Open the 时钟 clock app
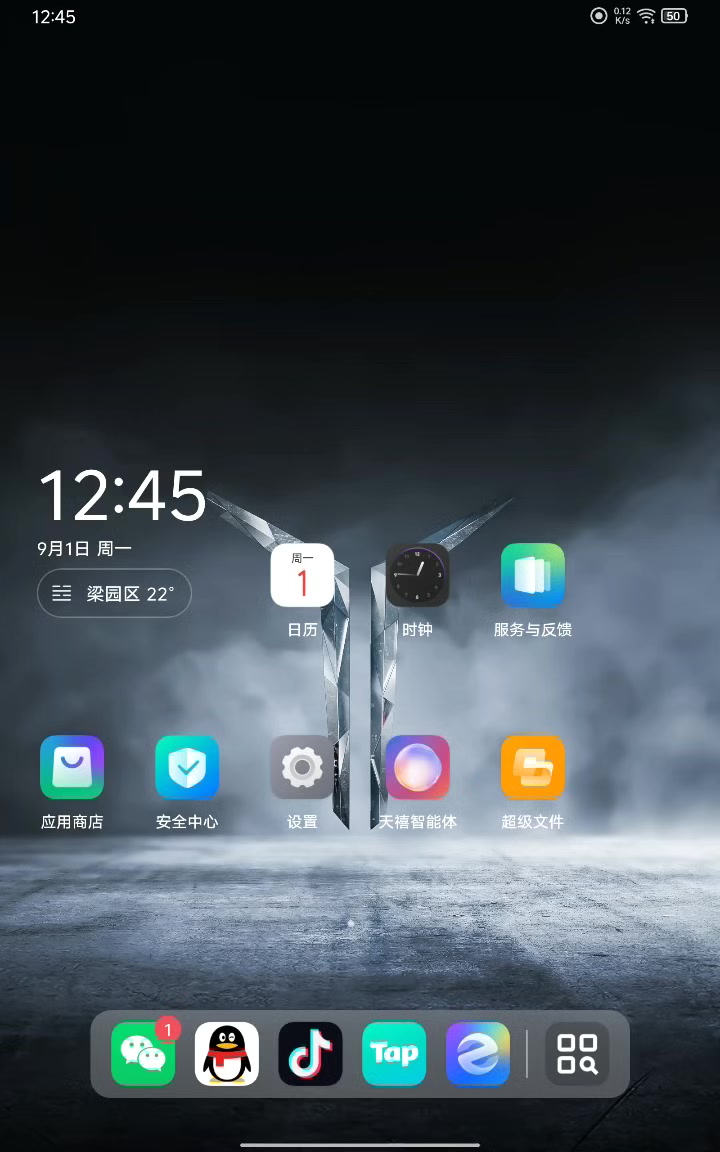 [x=417, y=575]
